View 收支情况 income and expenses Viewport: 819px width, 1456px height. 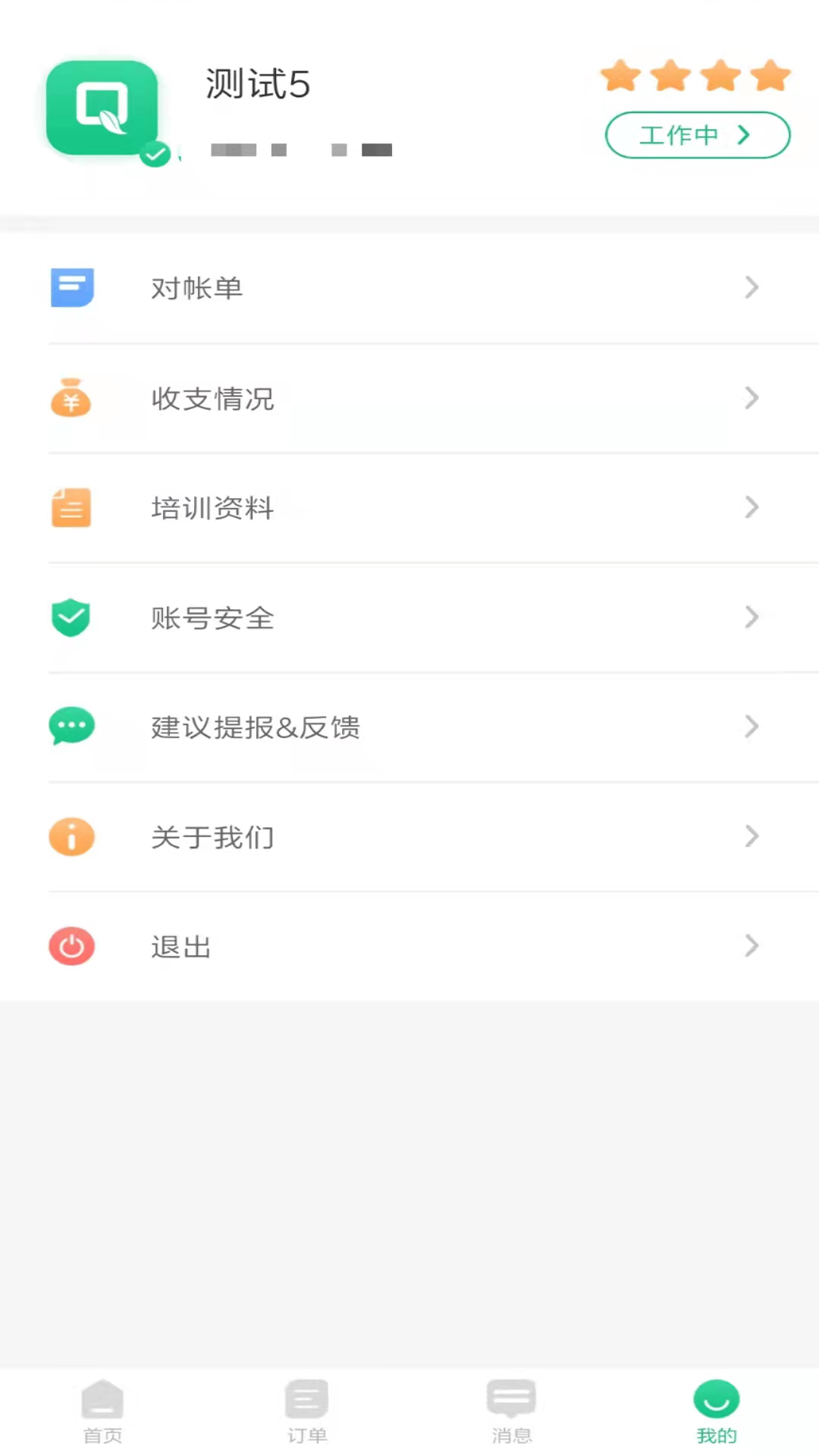click(x=409, y=399)
